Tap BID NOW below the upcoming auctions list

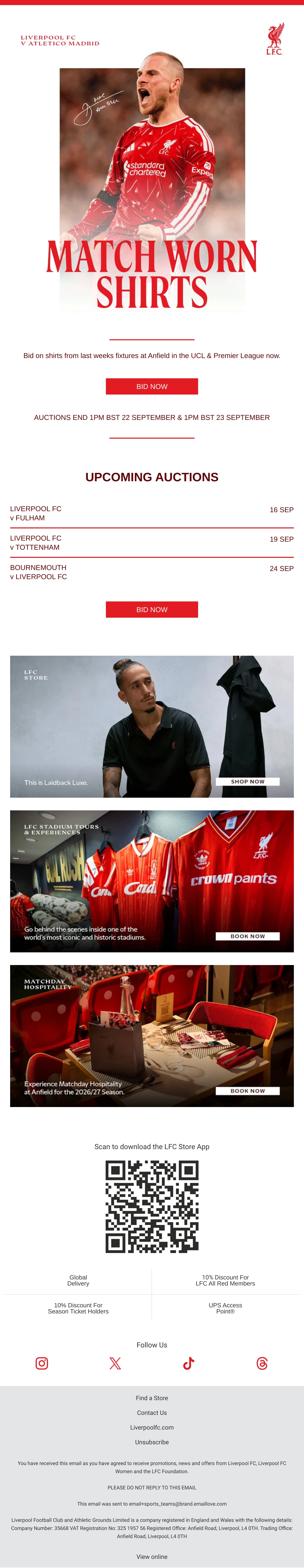(152, 609)
